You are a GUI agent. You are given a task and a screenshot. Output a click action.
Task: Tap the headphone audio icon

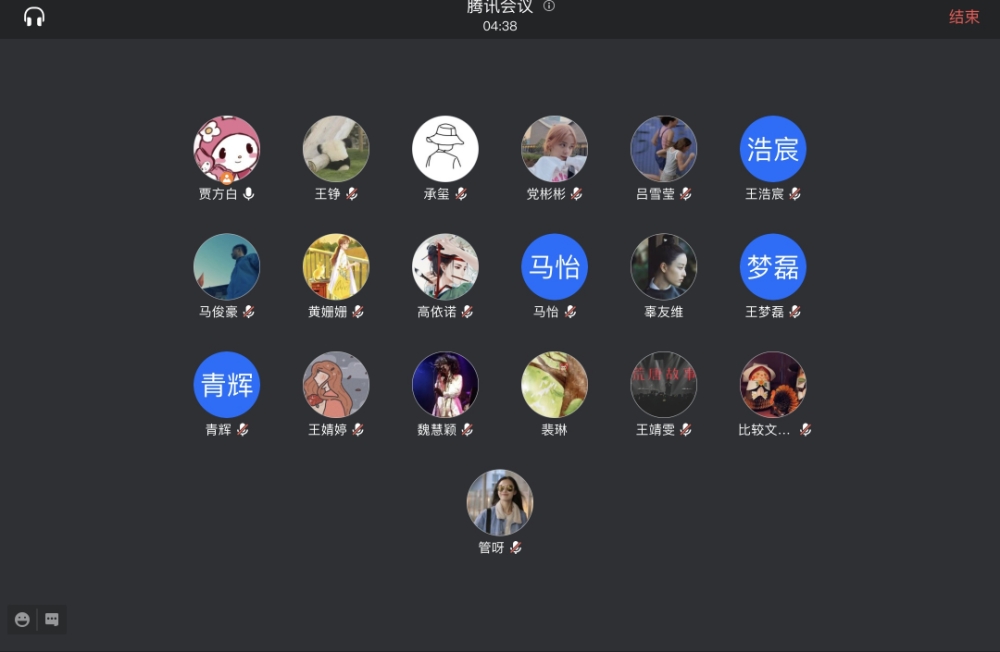34,17
